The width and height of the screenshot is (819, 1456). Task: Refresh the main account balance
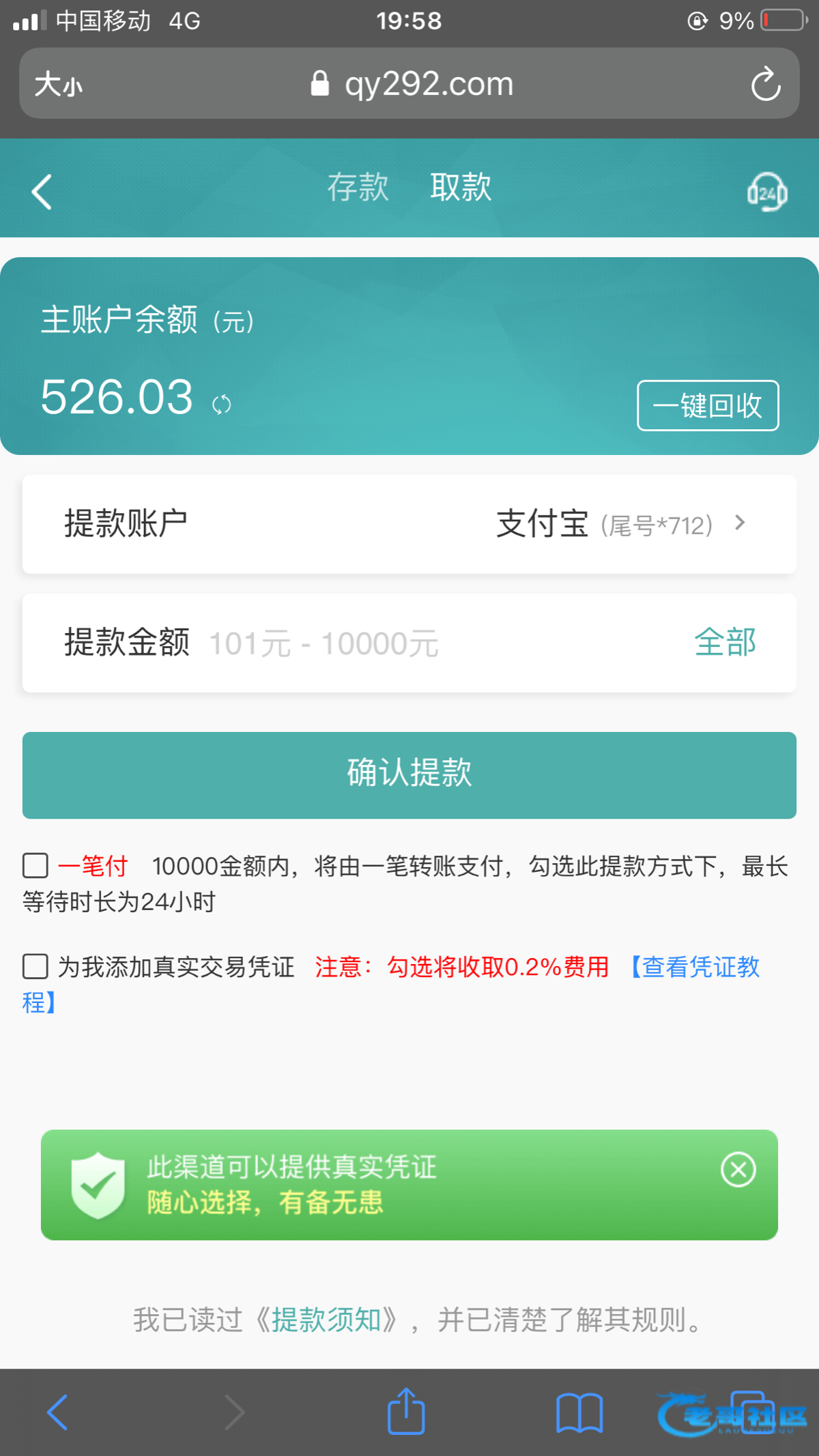point(221,405)
